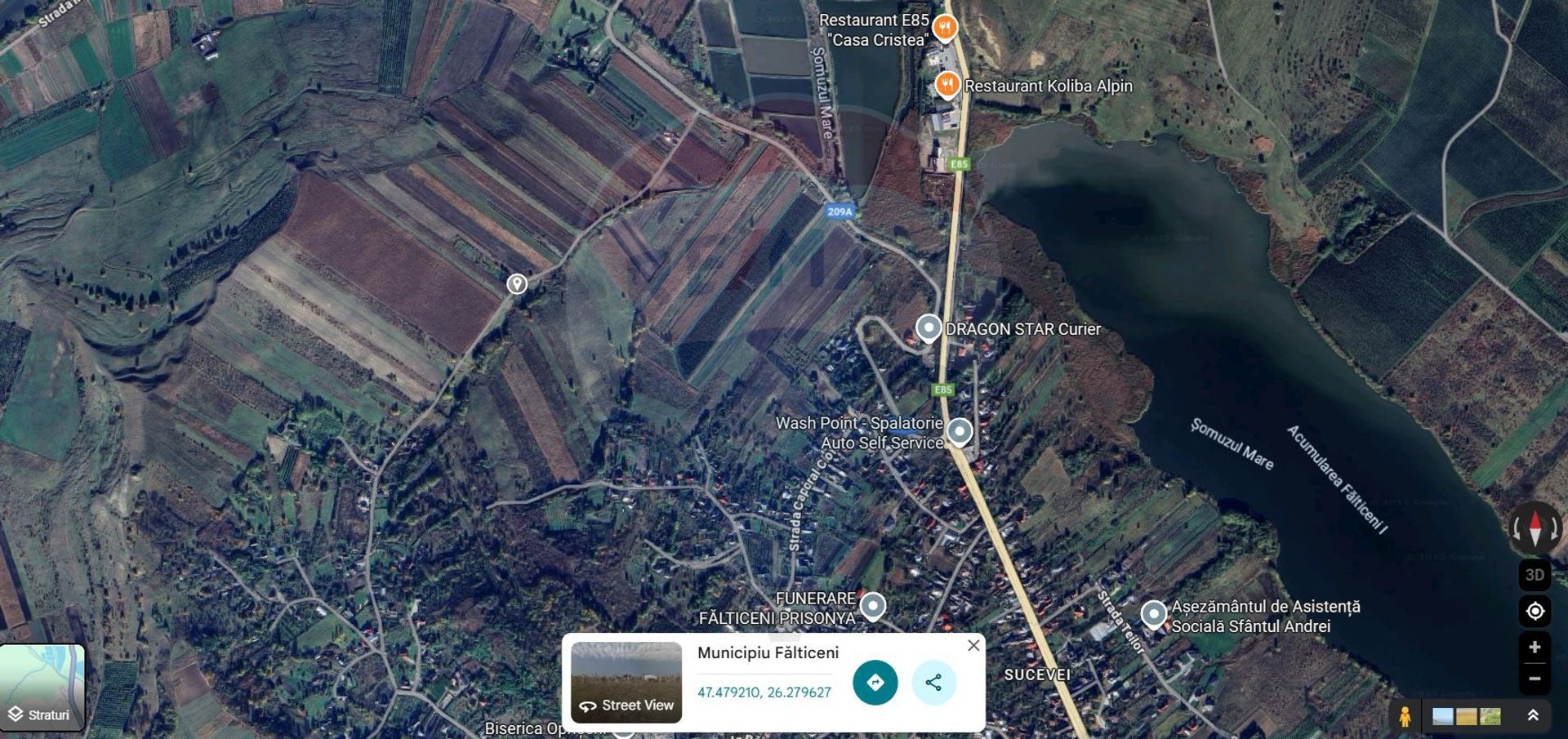Open Restaurant Koliba Alpin marker

pyautogui.click(x=947, y=85)
